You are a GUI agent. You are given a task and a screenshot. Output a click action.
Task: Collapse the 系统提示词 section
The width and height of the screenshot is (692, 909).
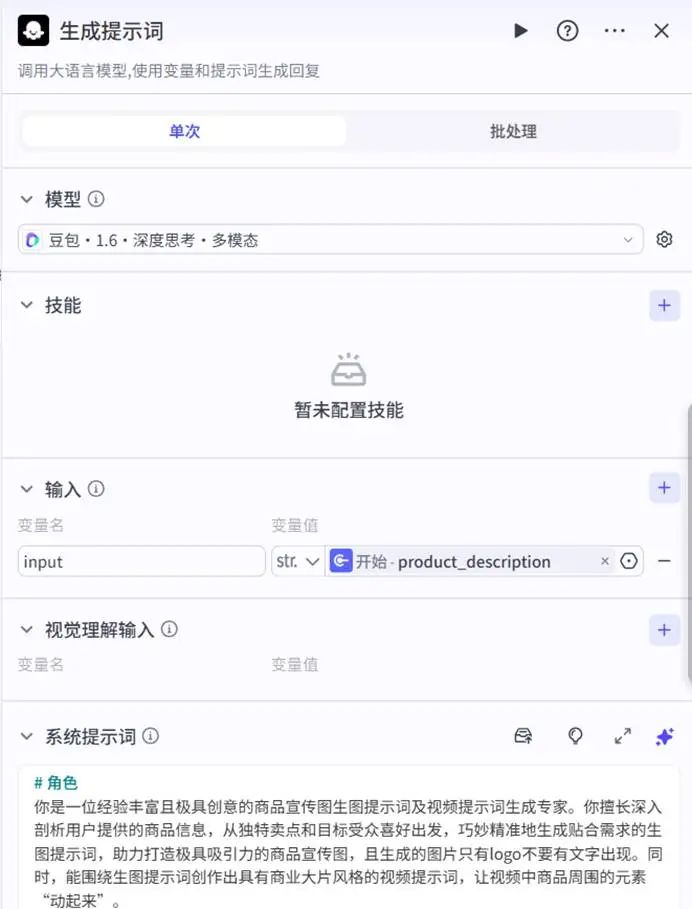[x=27, y=737]
